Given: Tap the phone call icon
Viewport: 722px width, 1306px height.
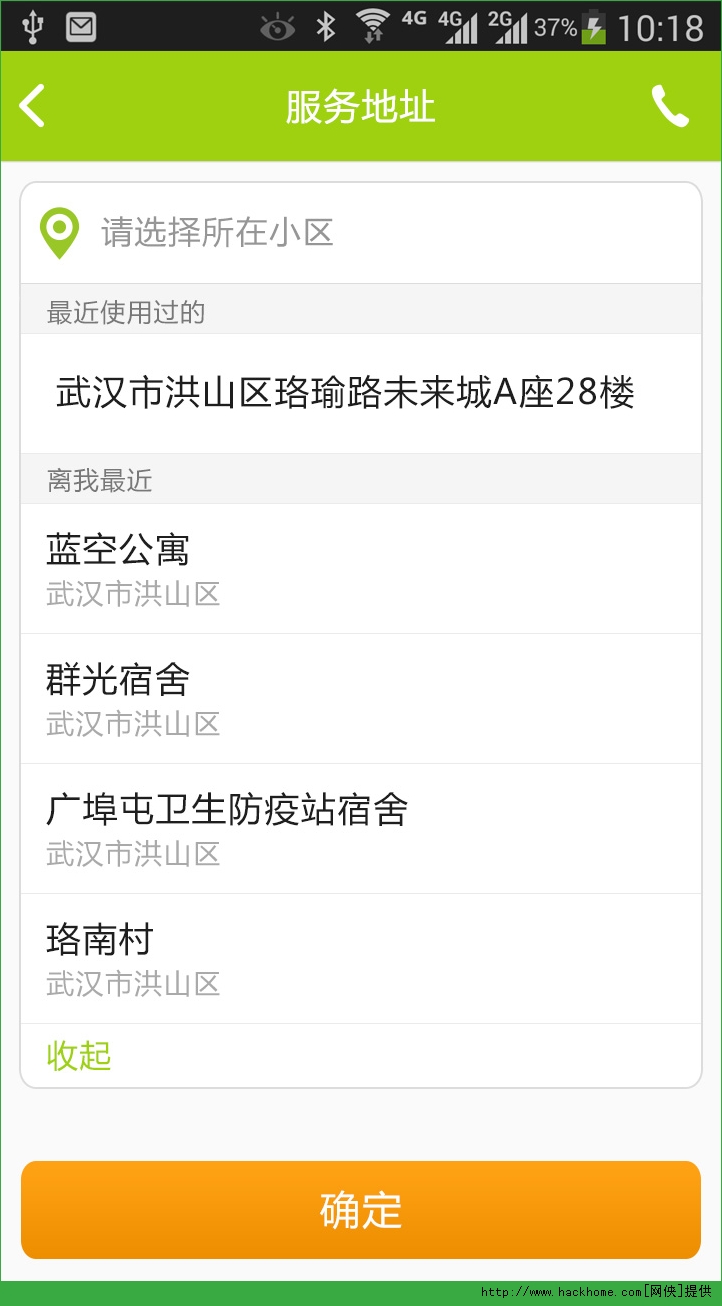Looking at the screenshot, I should [670, 106].
